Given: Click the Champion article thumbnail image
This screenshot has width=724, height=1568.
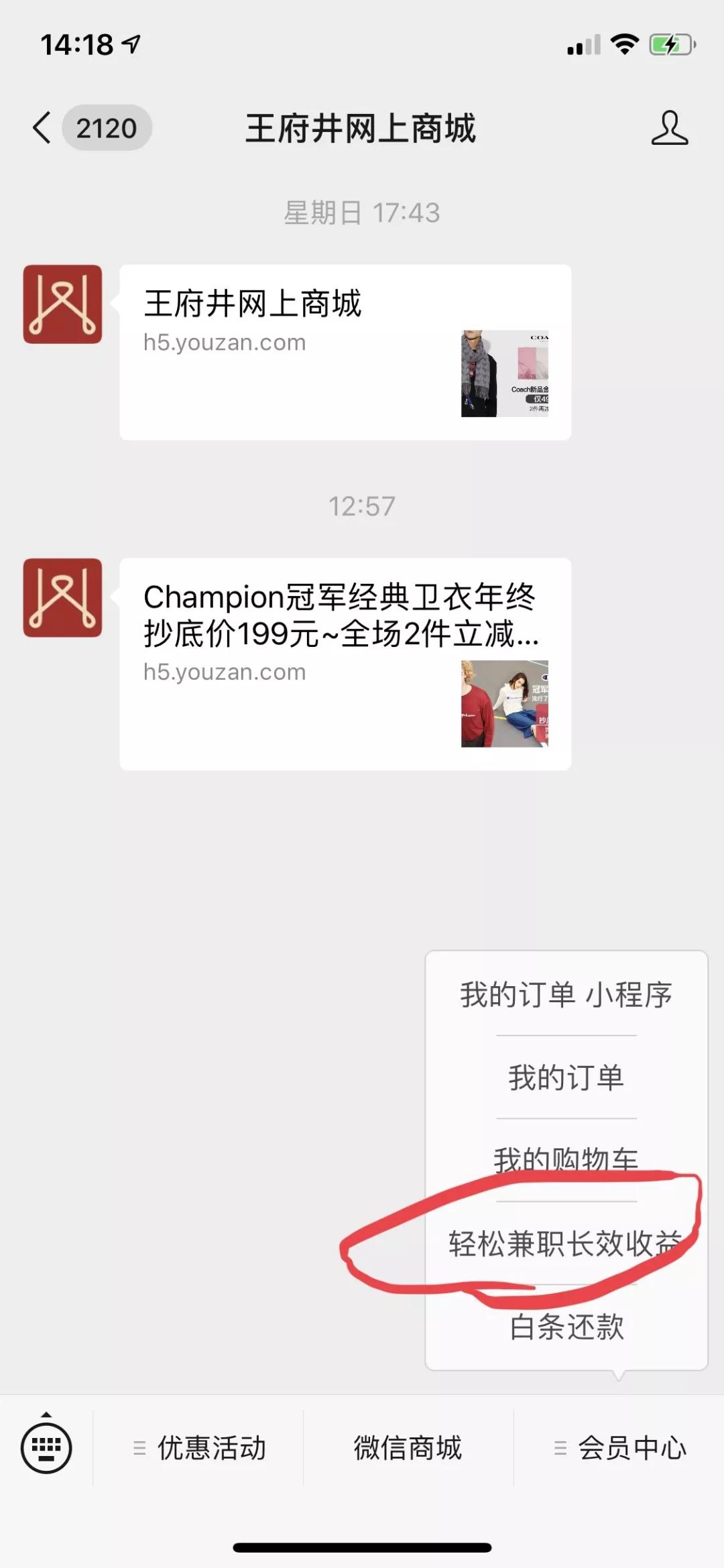Looking at the screenshot, I should [x=504, y=704].
